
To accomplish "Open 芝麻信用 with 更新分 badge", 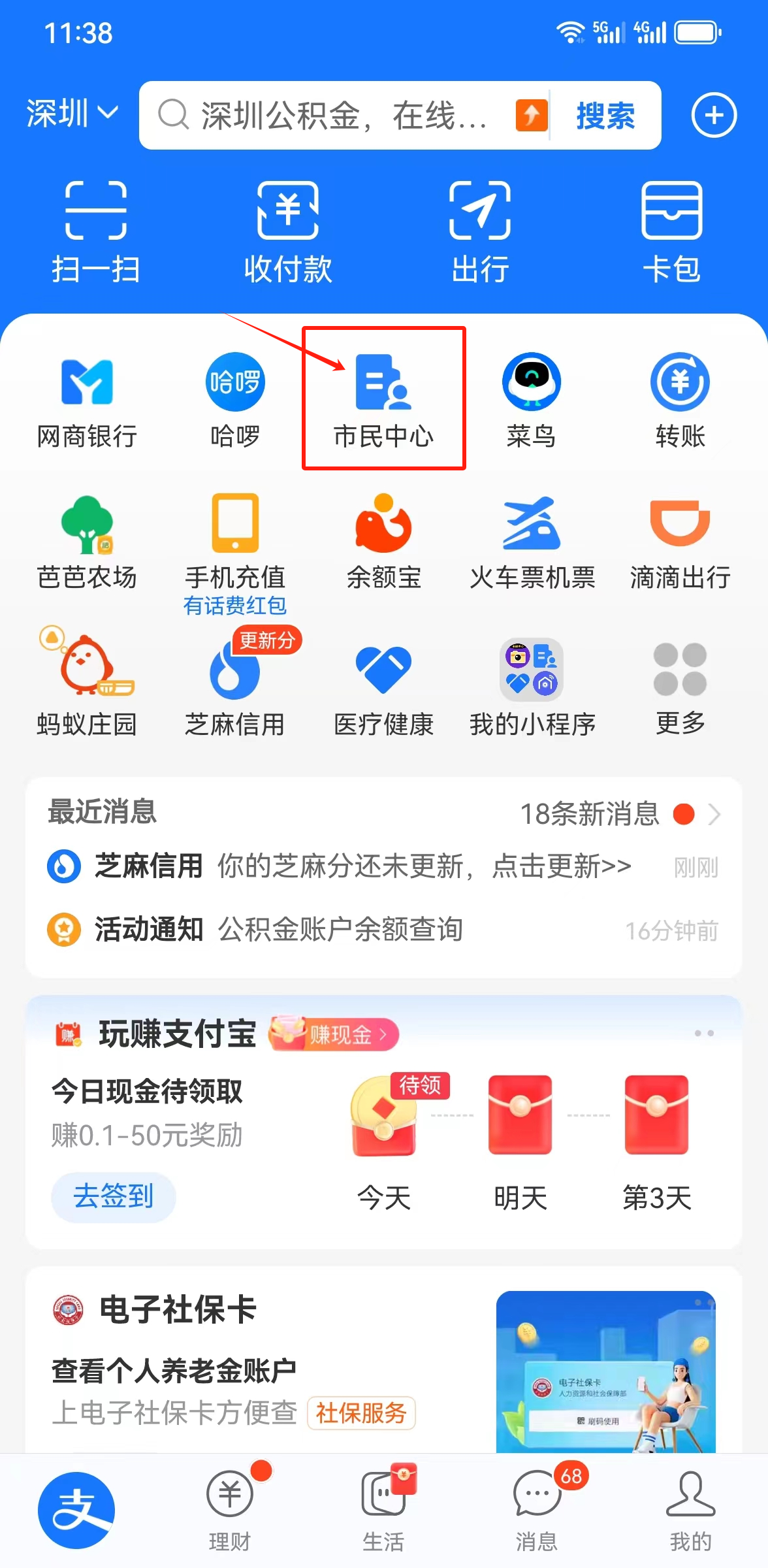I will pyautogui.click(x=235, y=686).
